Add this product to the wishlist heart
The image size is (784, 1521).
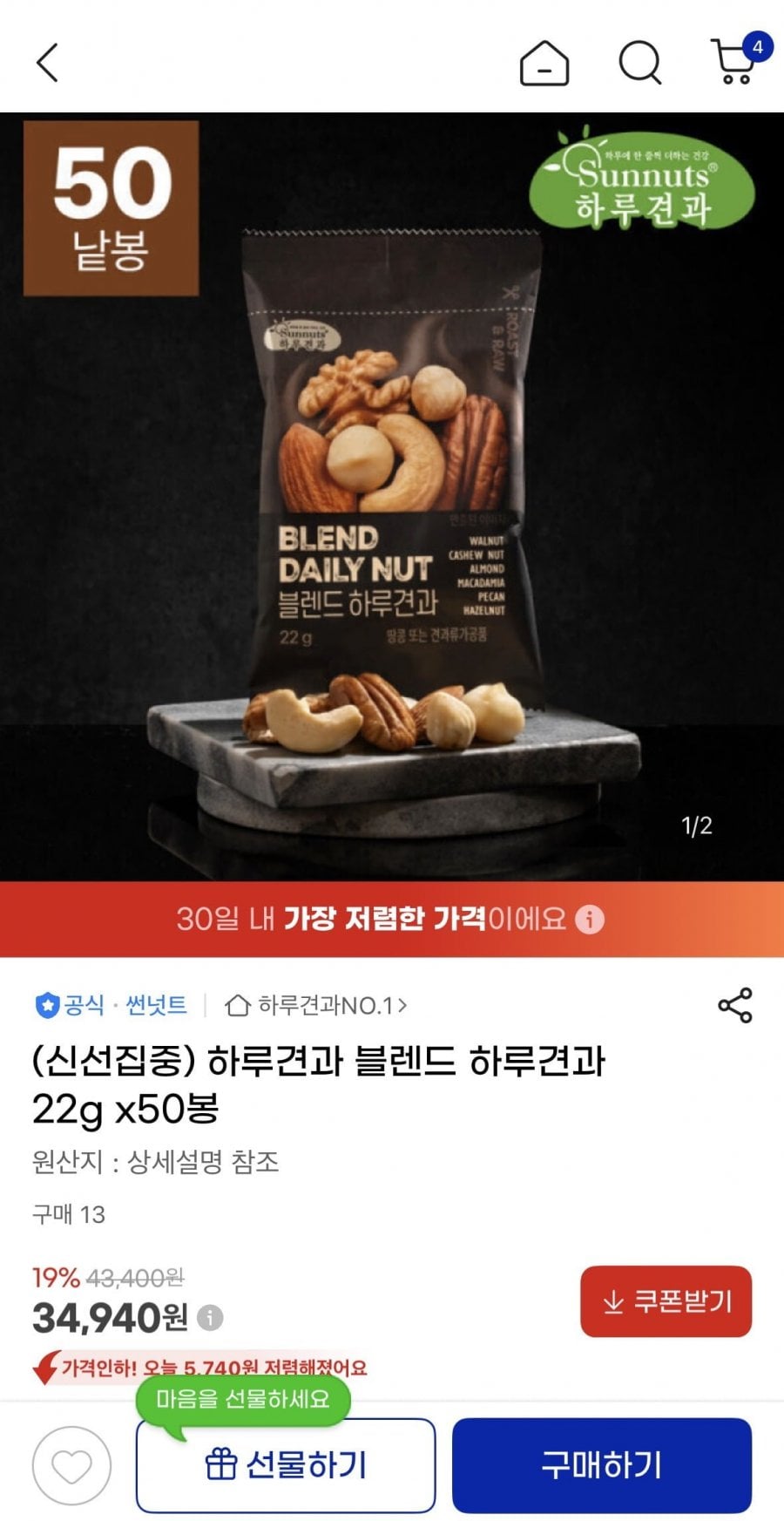click(x=71, y=1465)
